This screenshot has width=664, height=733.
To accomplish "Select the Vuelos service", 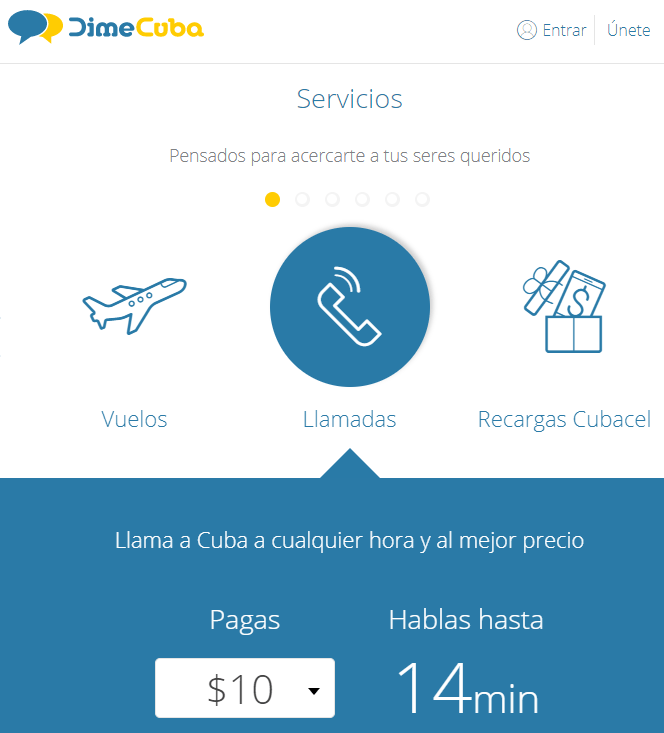I will 134,340.
